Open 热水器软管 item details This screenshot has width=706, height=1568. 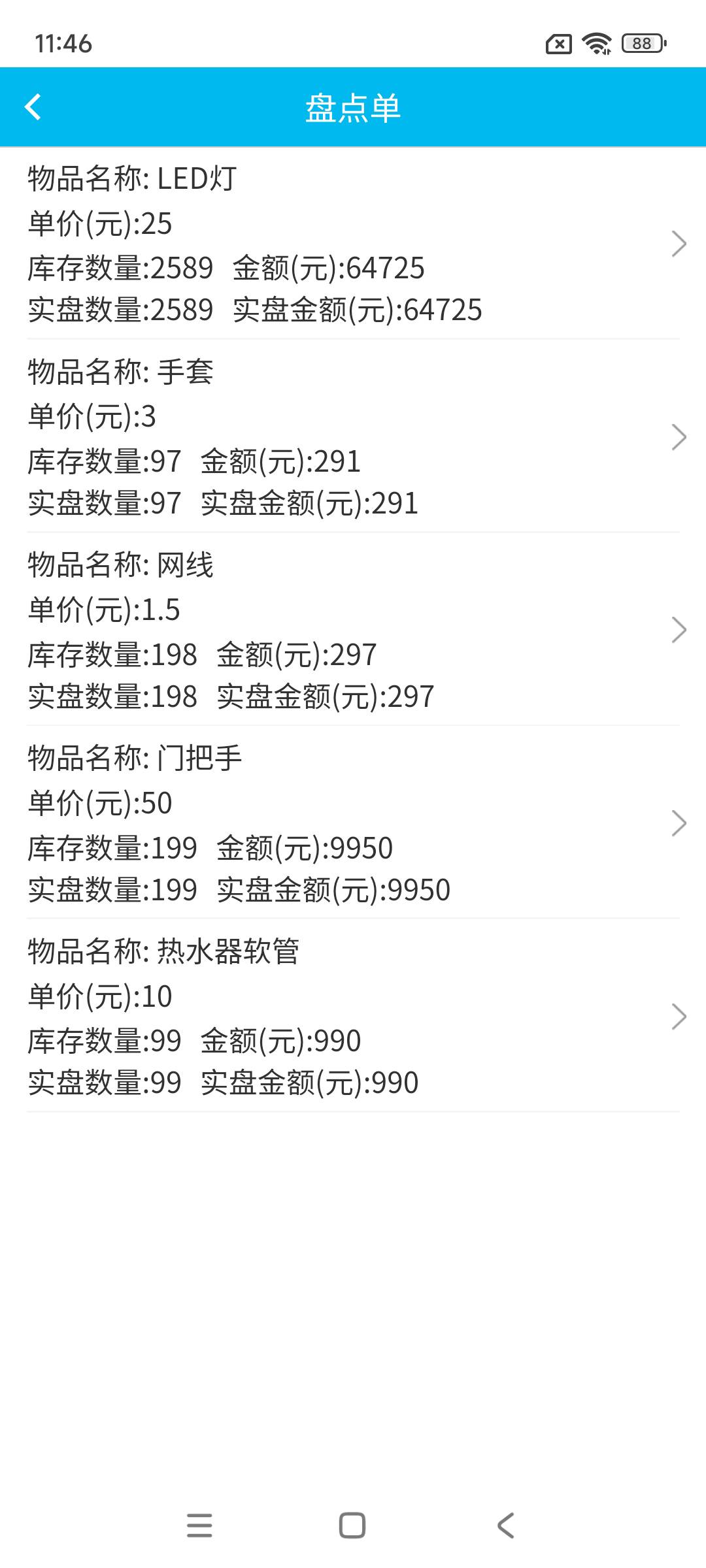click(353, 1016)
